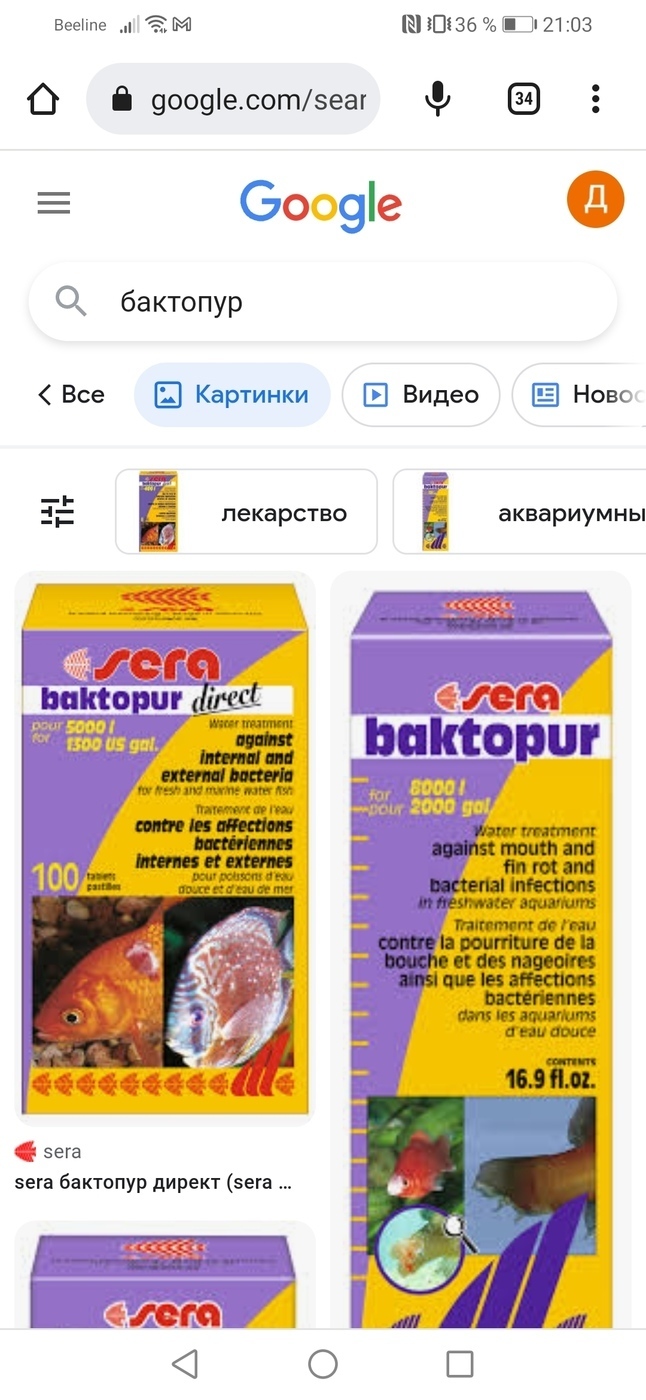646x1400 pixels.
Task: Open the Google account avatar Д
Action: point(595,200)
